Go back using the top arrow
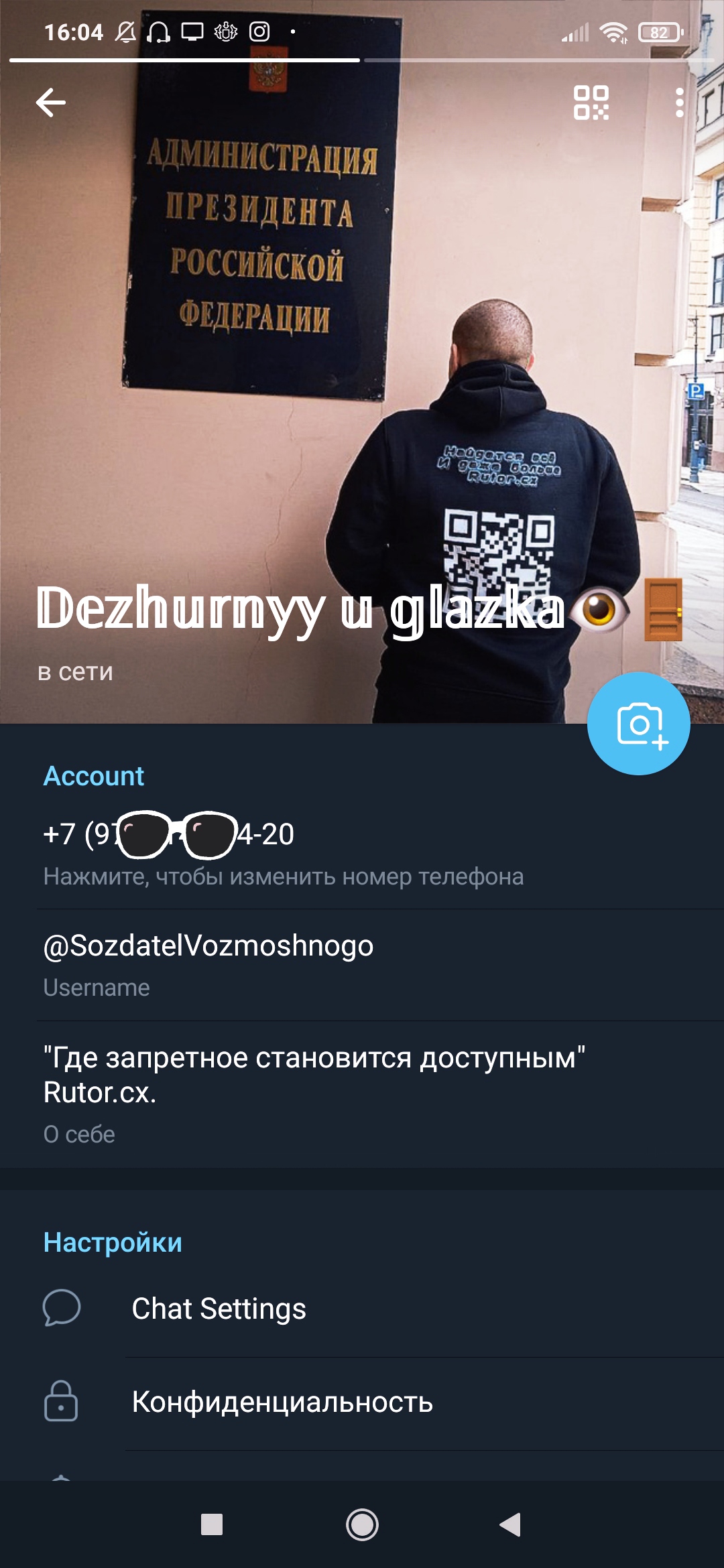Image resolution: width=724 pixels, height=1568 pixels. [x=51, y=103]
